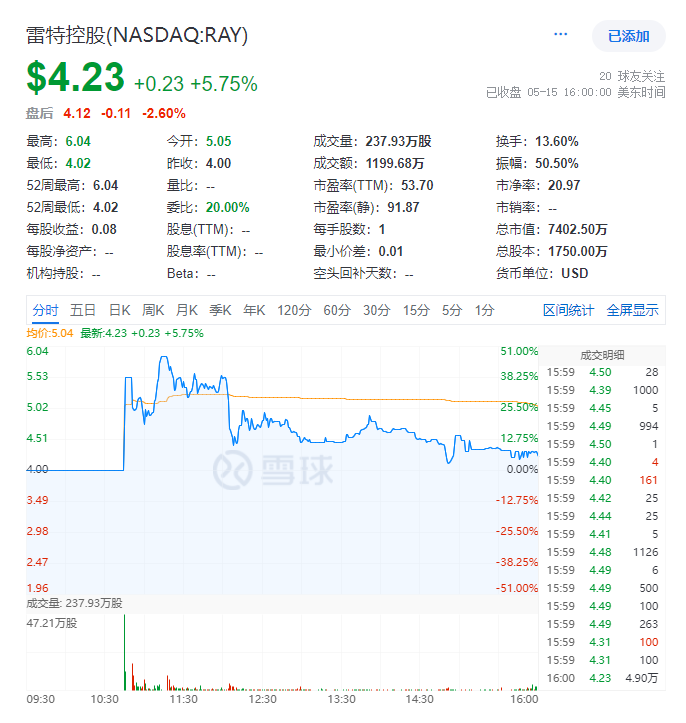The height and width of the screenshot is (723, 686).
Task: Select the 周K chart tab
Action: [x=153, y=310]
